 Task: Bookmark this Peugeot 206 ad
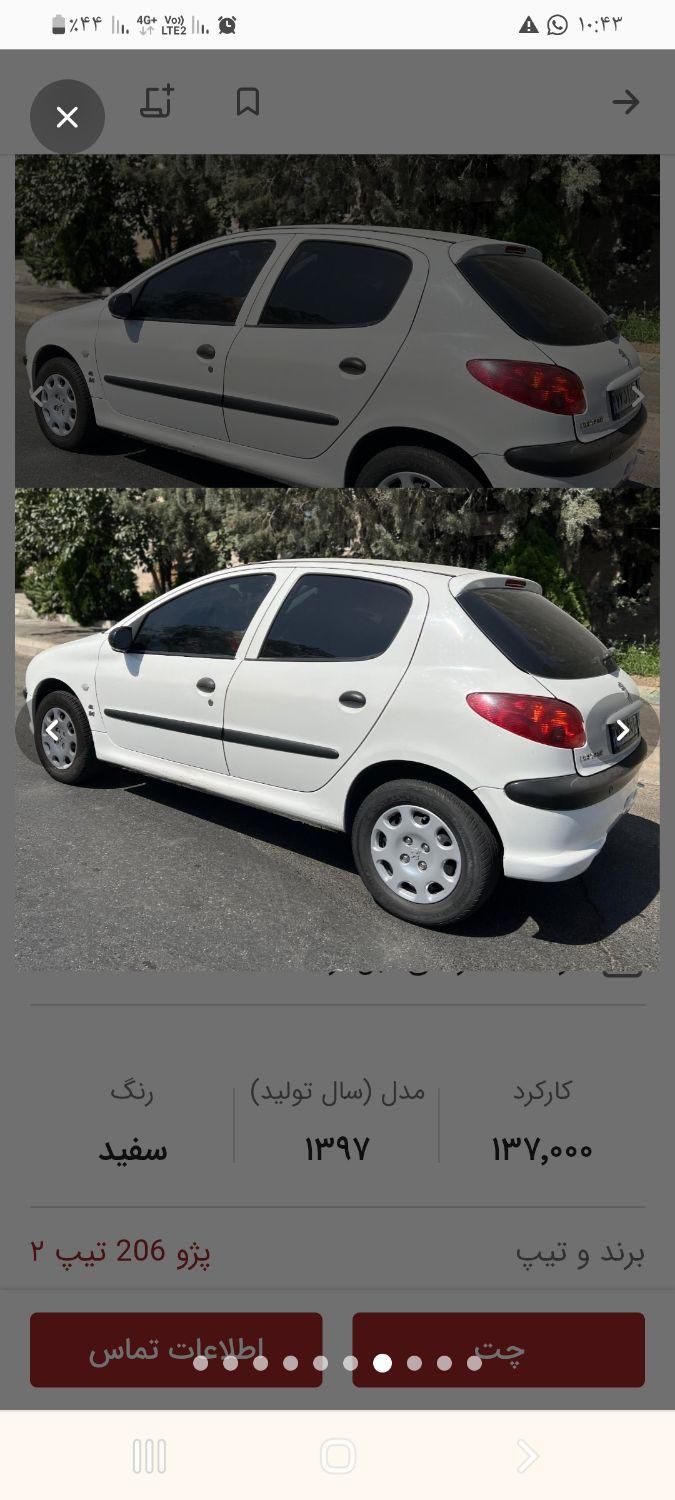(x=247, y=102)
